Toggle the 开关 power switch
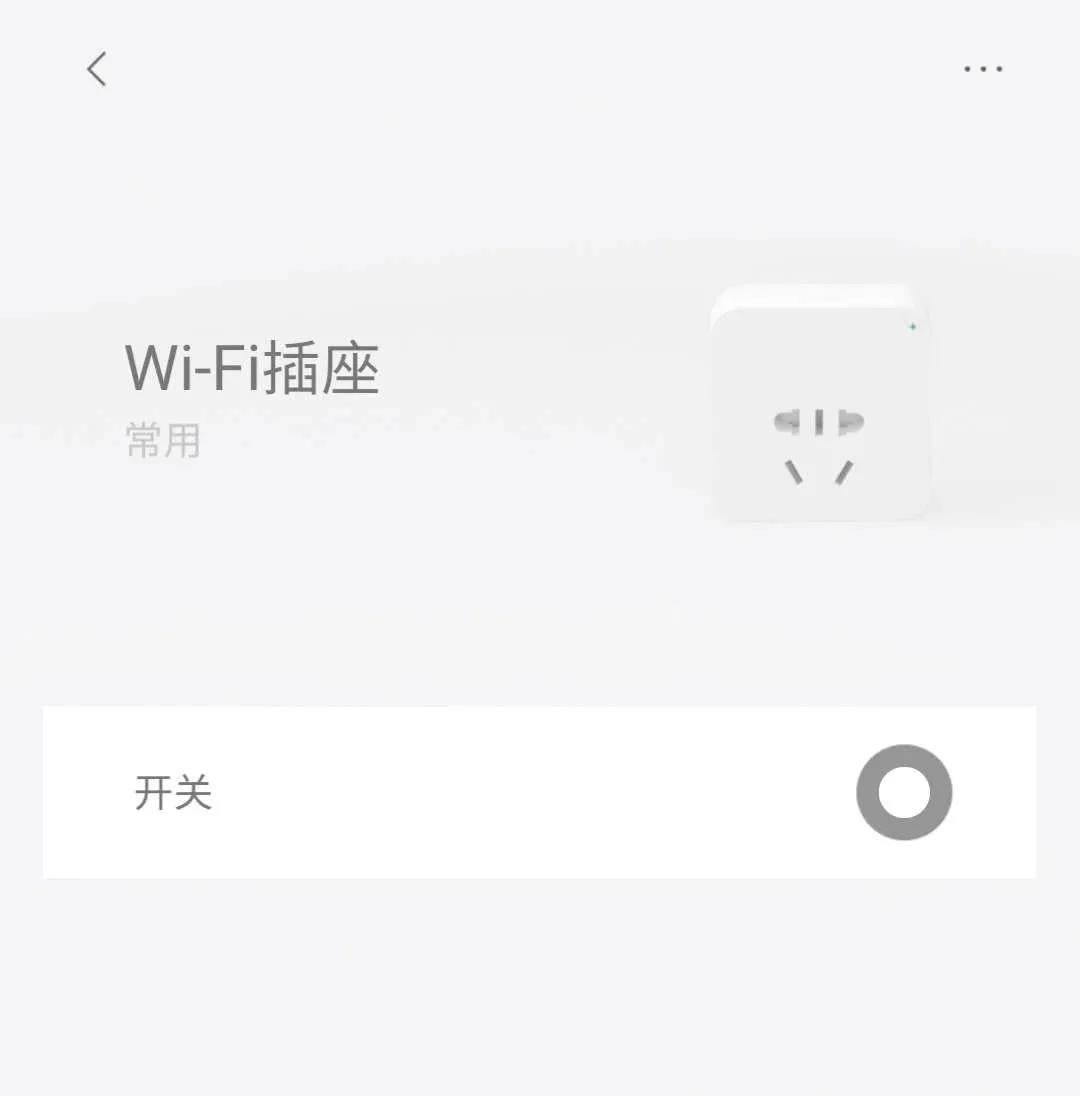The image size is (1080, 1096). [x=903, y=792]
